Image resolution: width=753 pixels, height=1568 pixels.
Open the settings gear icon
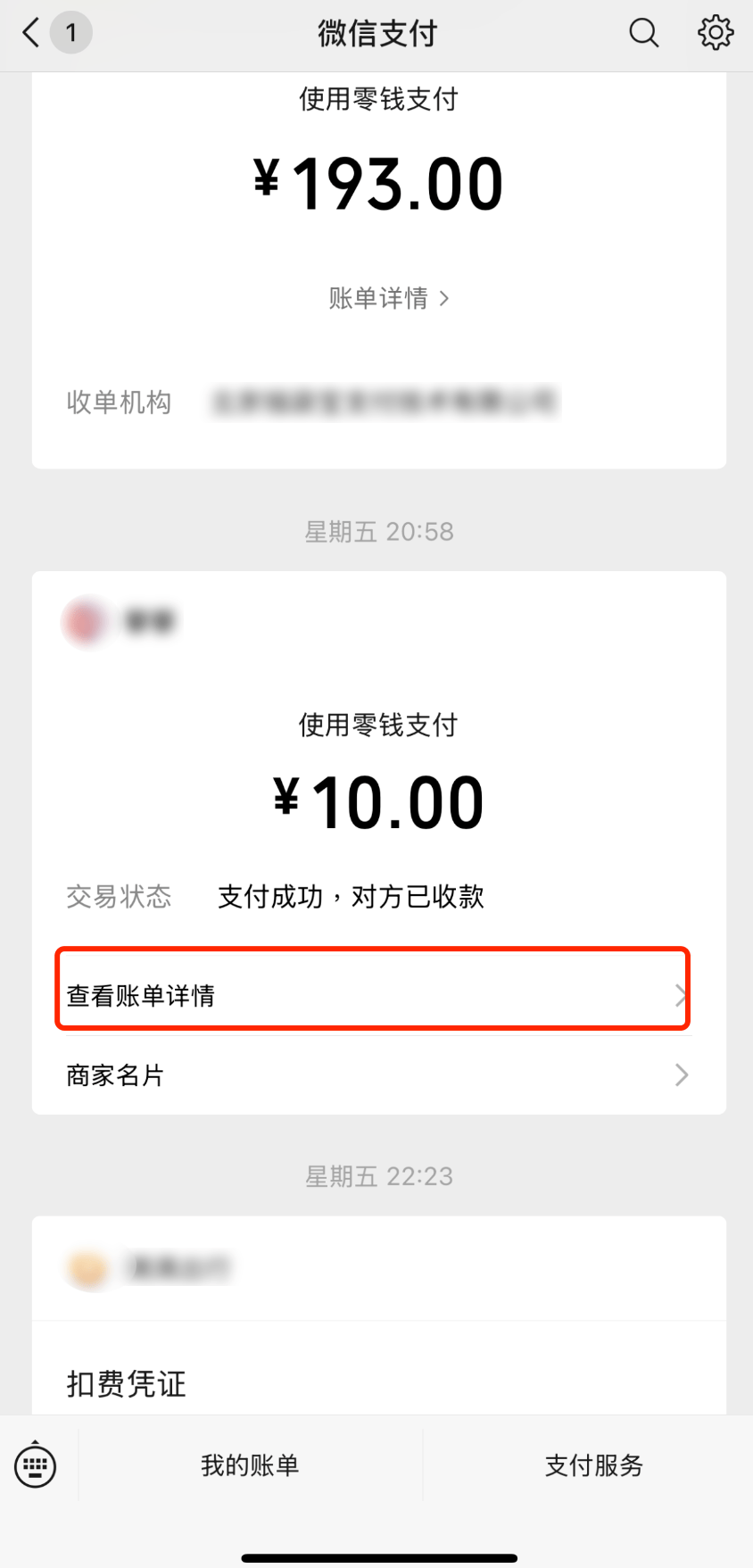coord(715,33)
